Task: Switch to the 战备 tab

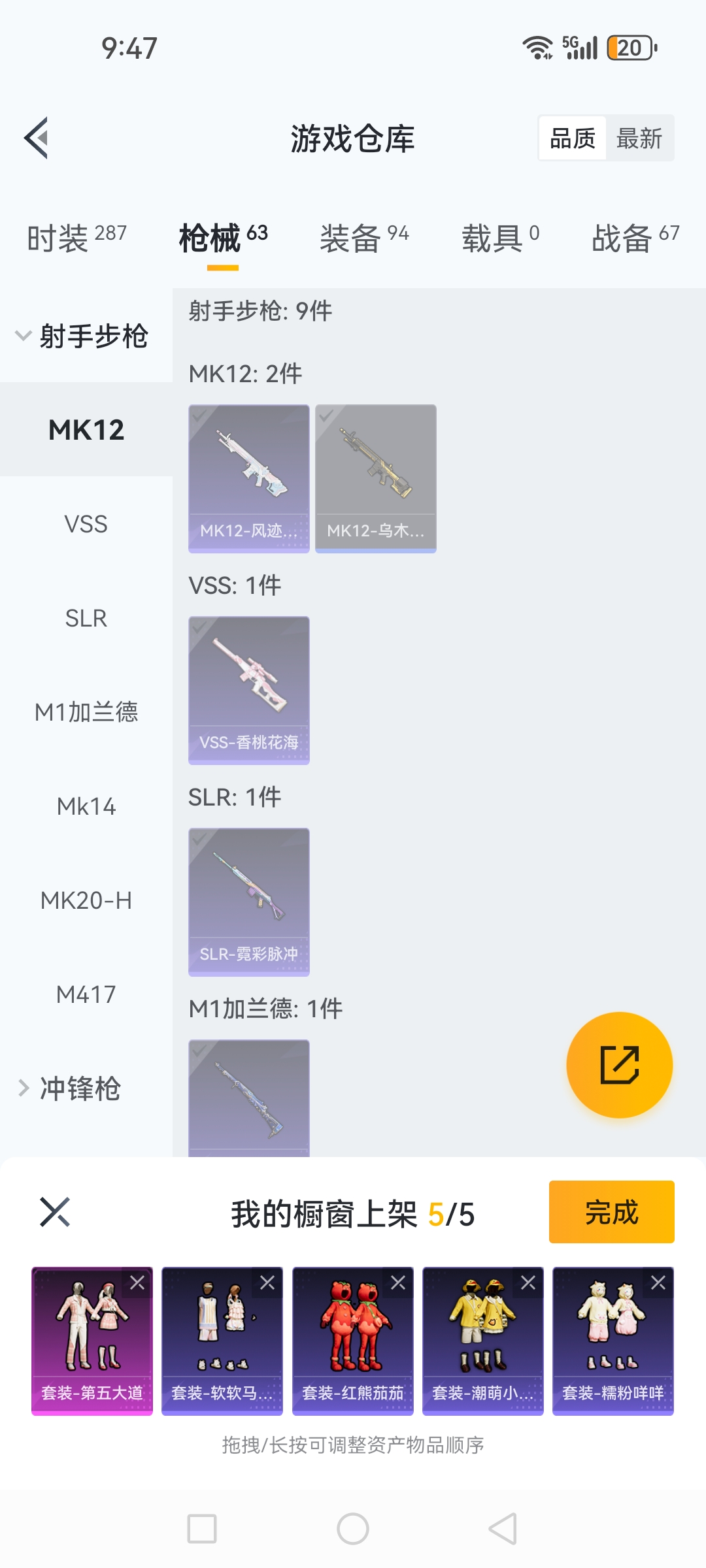Action: tap(635, 237)
